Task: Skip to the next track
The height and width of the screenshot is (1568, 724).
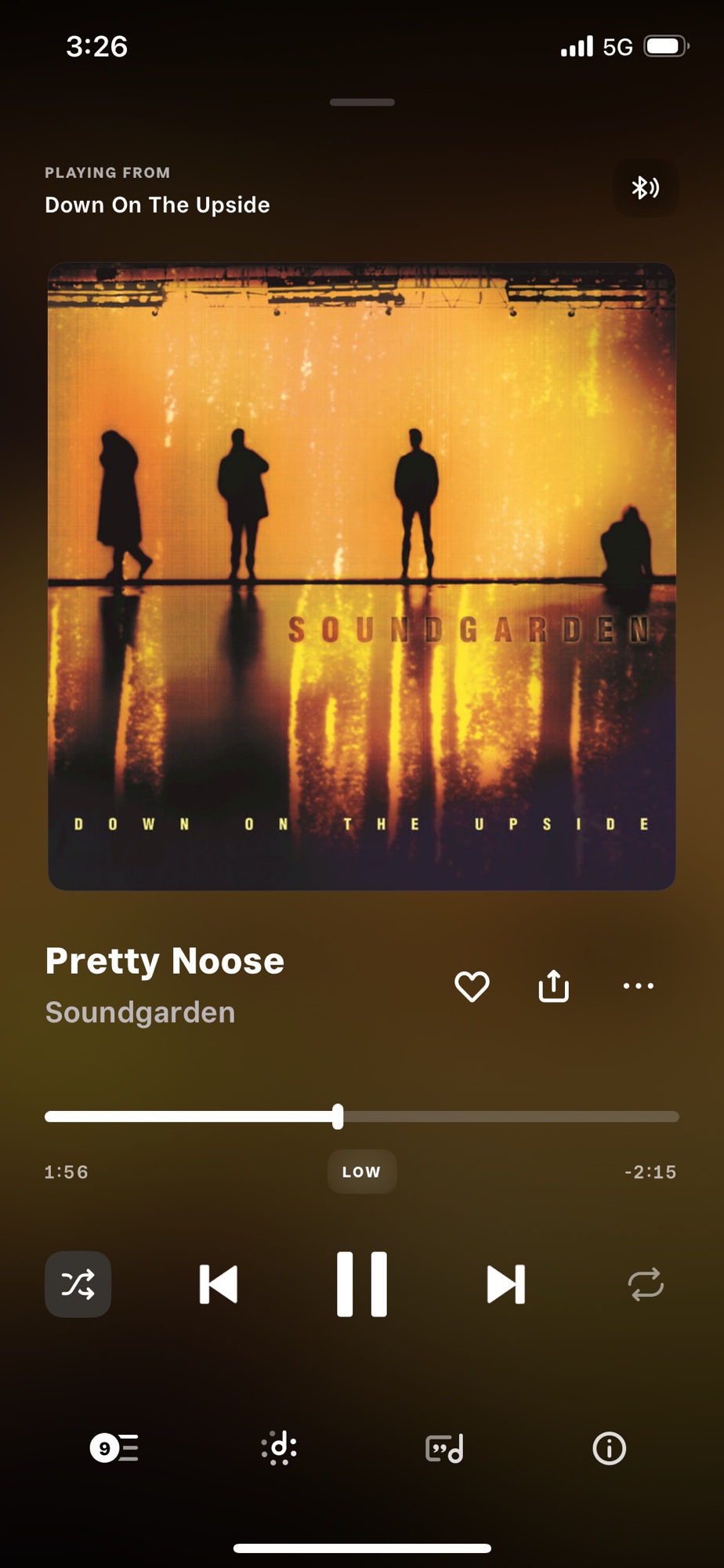Action: coord(505,1284)
